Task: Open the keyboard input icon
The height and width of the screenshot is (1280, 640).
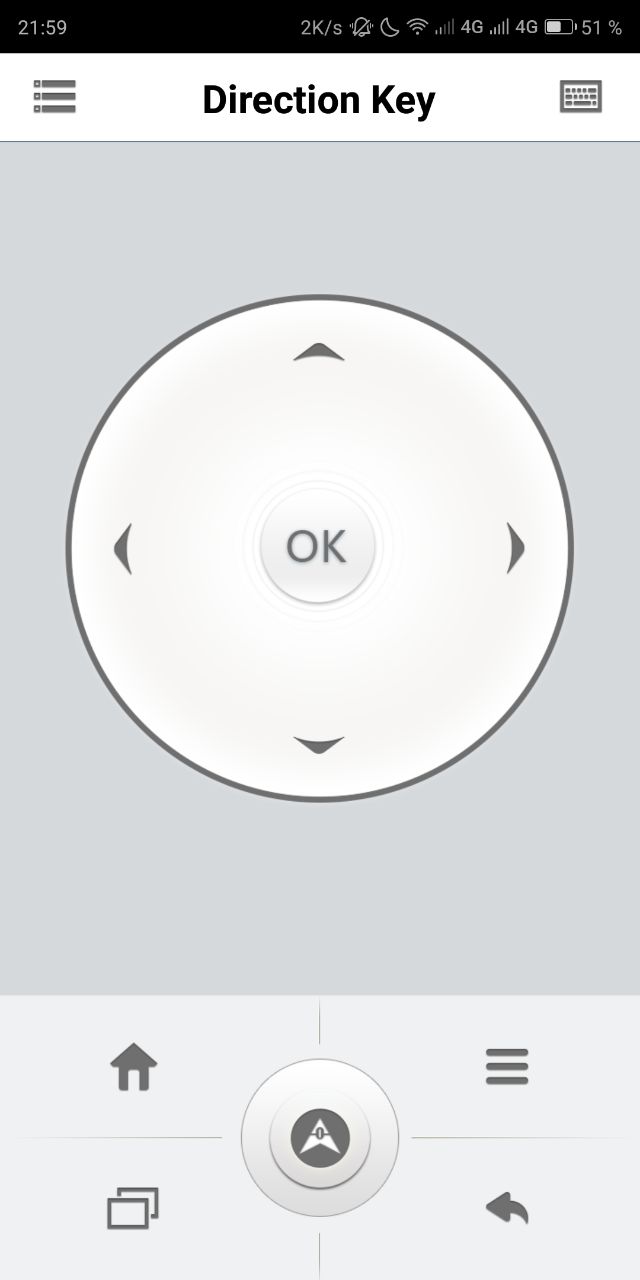Action: point(580,97)
